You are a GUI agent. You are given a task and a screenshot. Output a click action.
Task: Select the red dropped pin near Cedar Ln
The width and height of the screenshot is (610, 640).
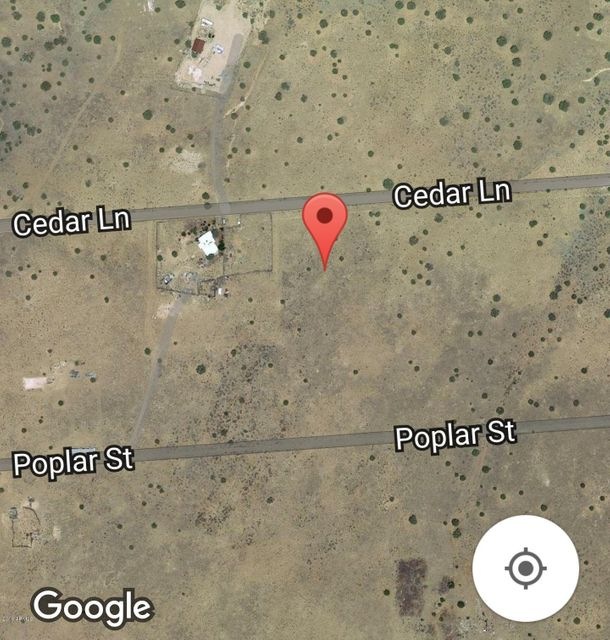click(x=325, y=221)
